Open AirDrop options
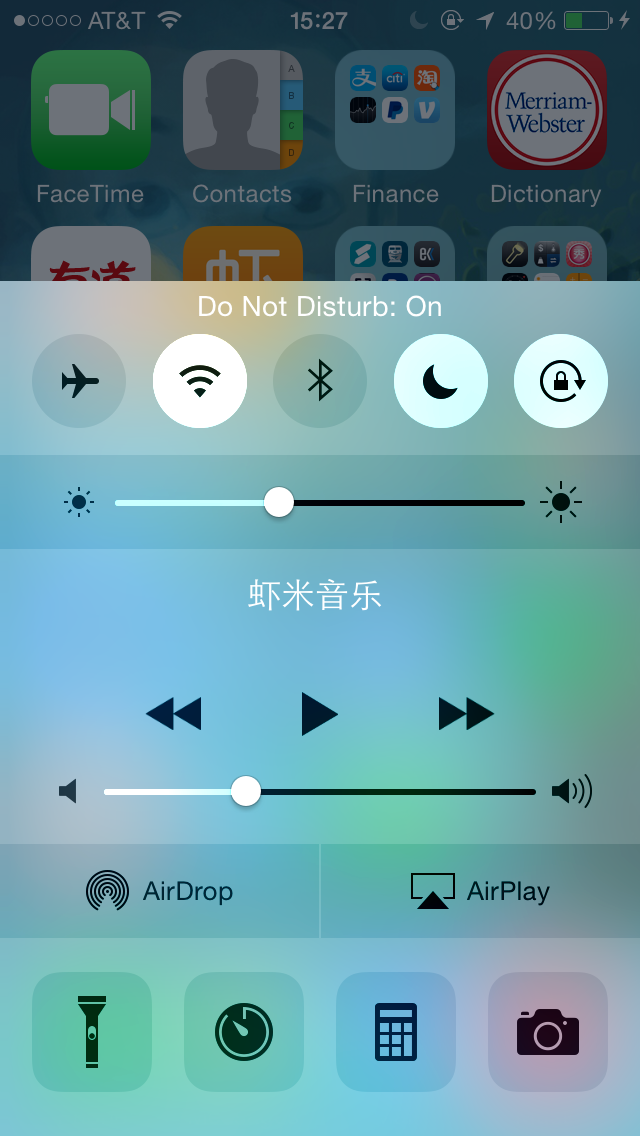Screen dimensions: 640x1136 (159, 890)
